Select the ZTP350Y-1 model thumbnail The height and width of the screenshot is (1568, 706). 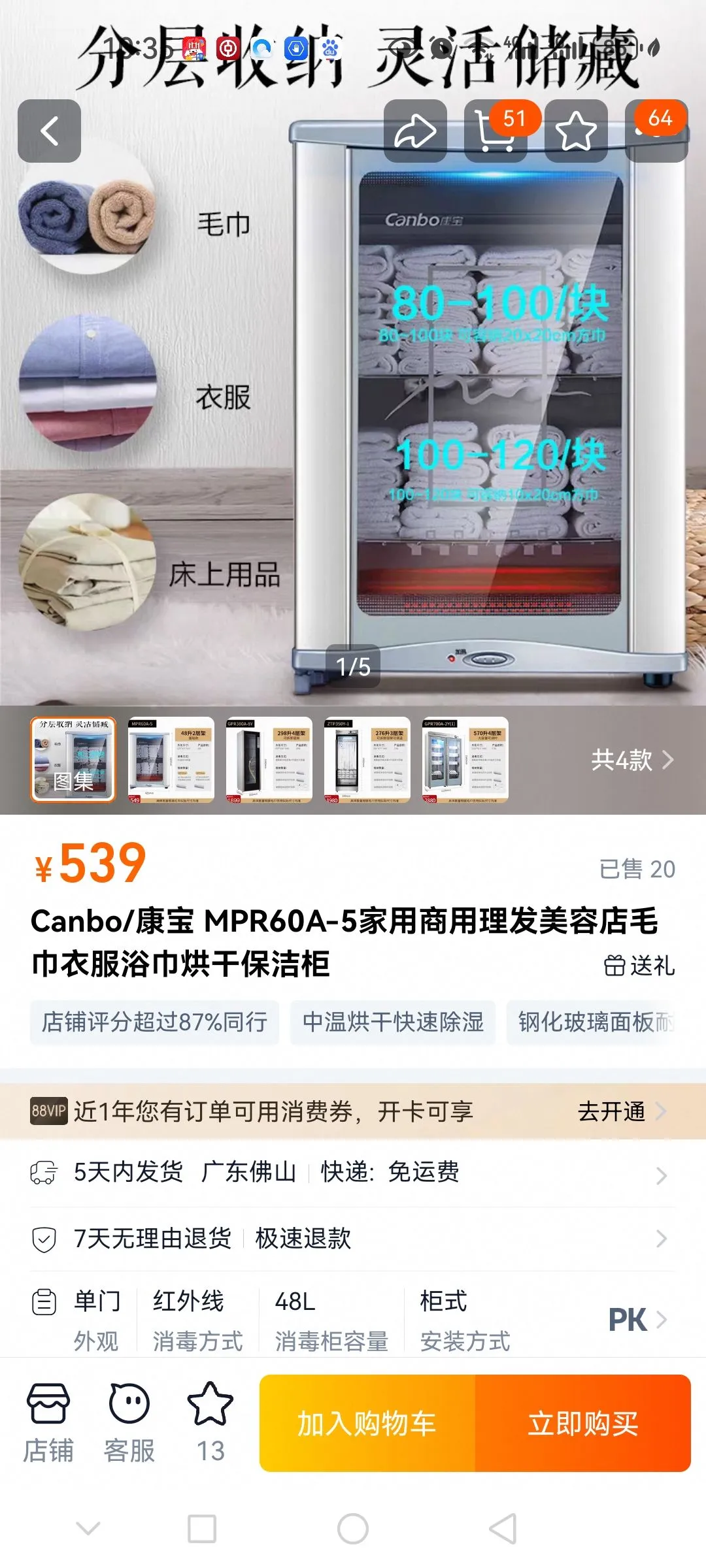click(x=367, y=760)
